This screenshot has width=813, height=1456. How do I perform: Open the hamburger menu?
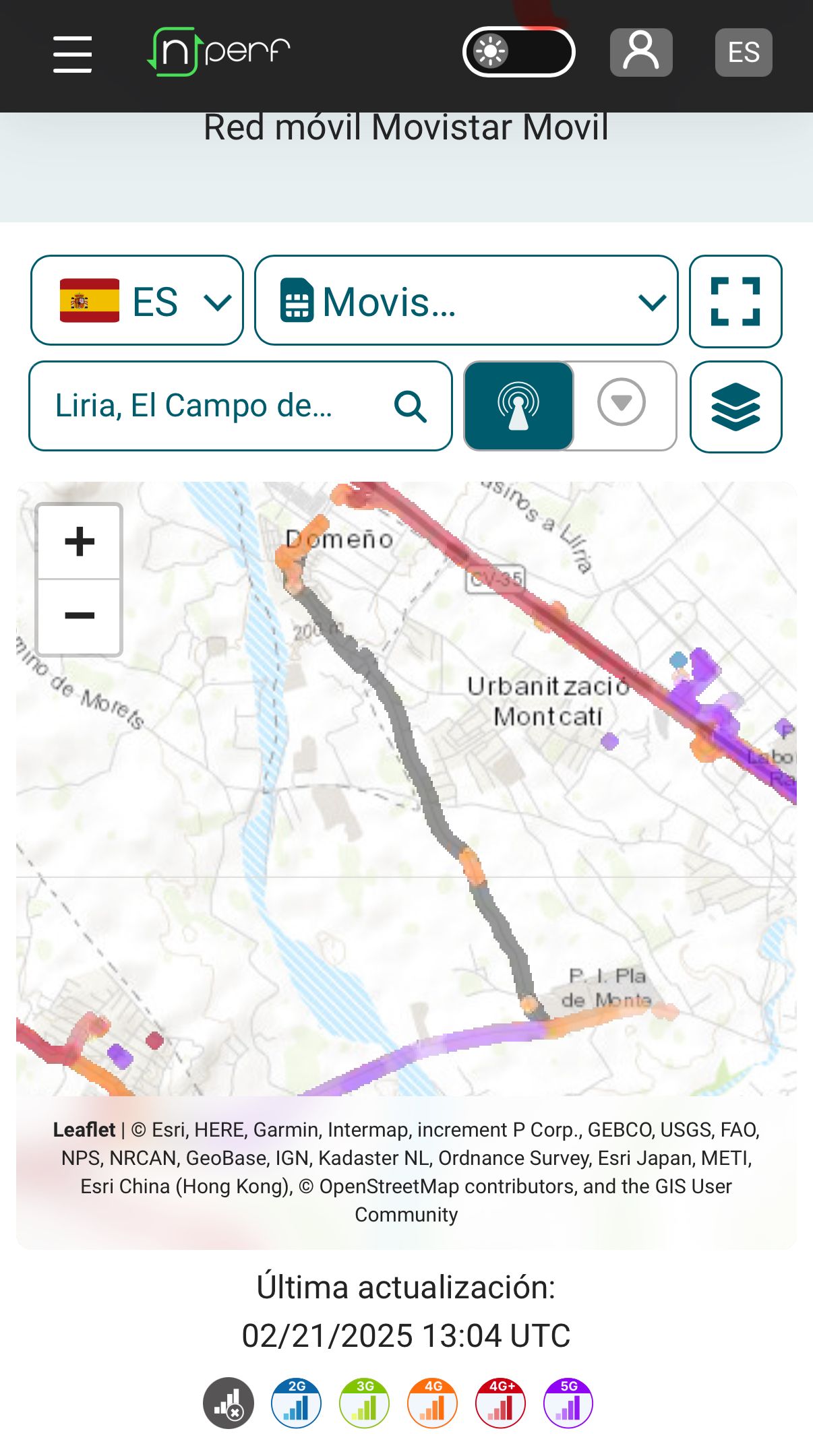[x=73, y=54]
